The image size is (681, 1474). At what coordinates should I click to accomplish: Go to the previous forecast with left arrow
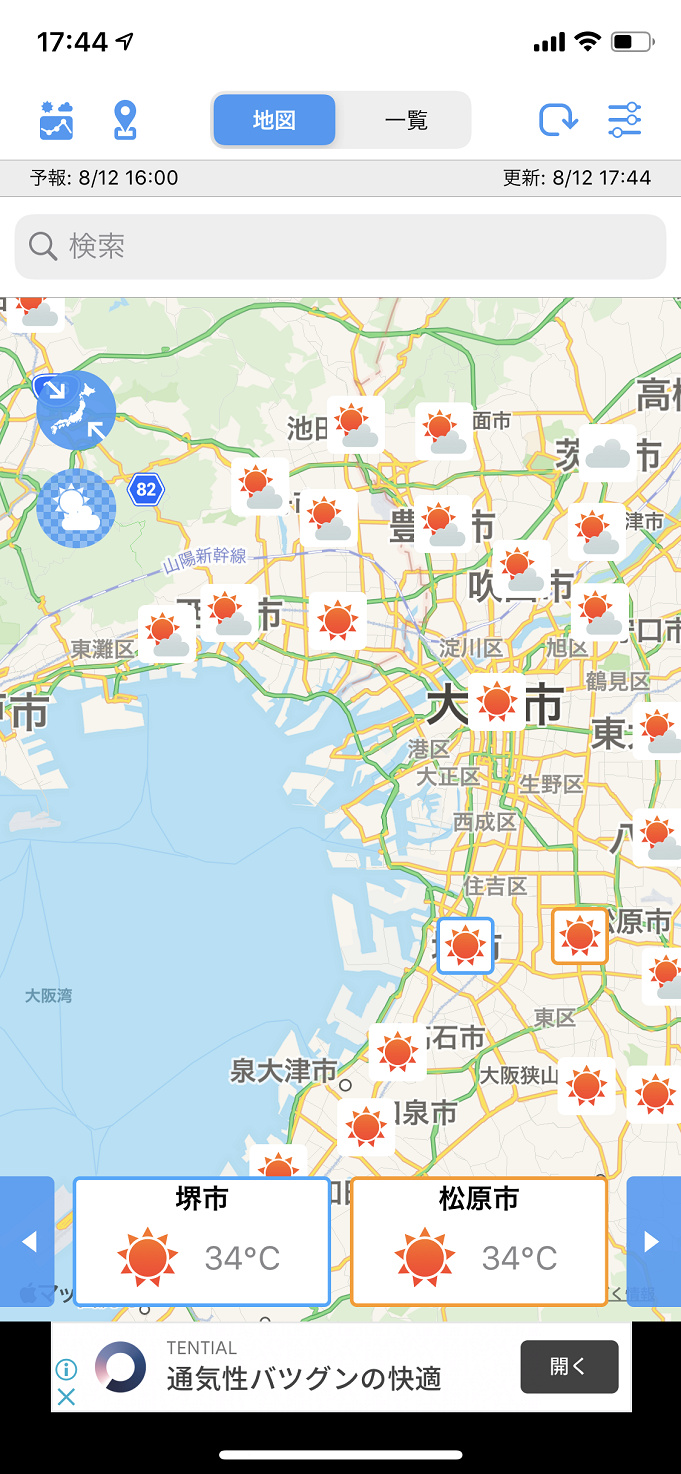point(27,1241)
